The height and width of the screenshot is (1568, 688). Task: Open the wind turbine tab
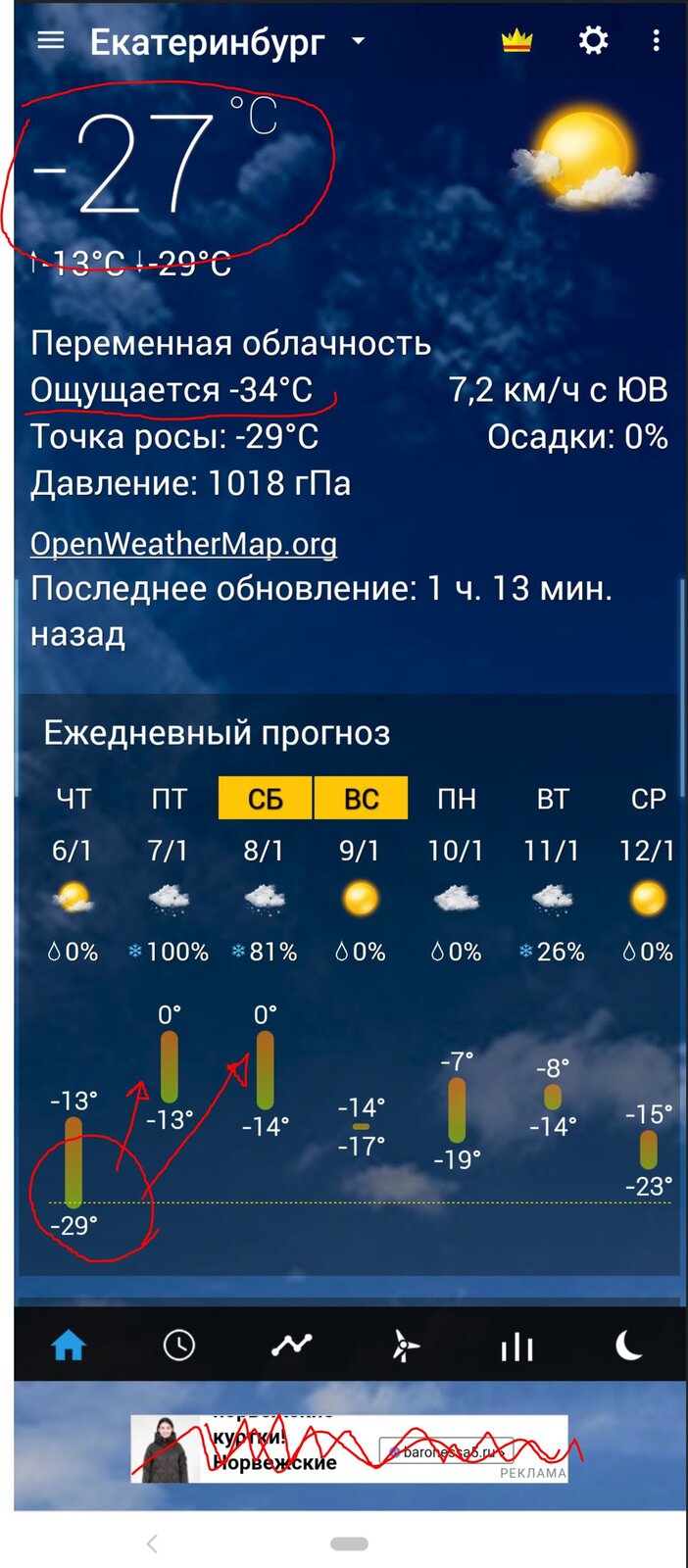(x=404, y=1346)
